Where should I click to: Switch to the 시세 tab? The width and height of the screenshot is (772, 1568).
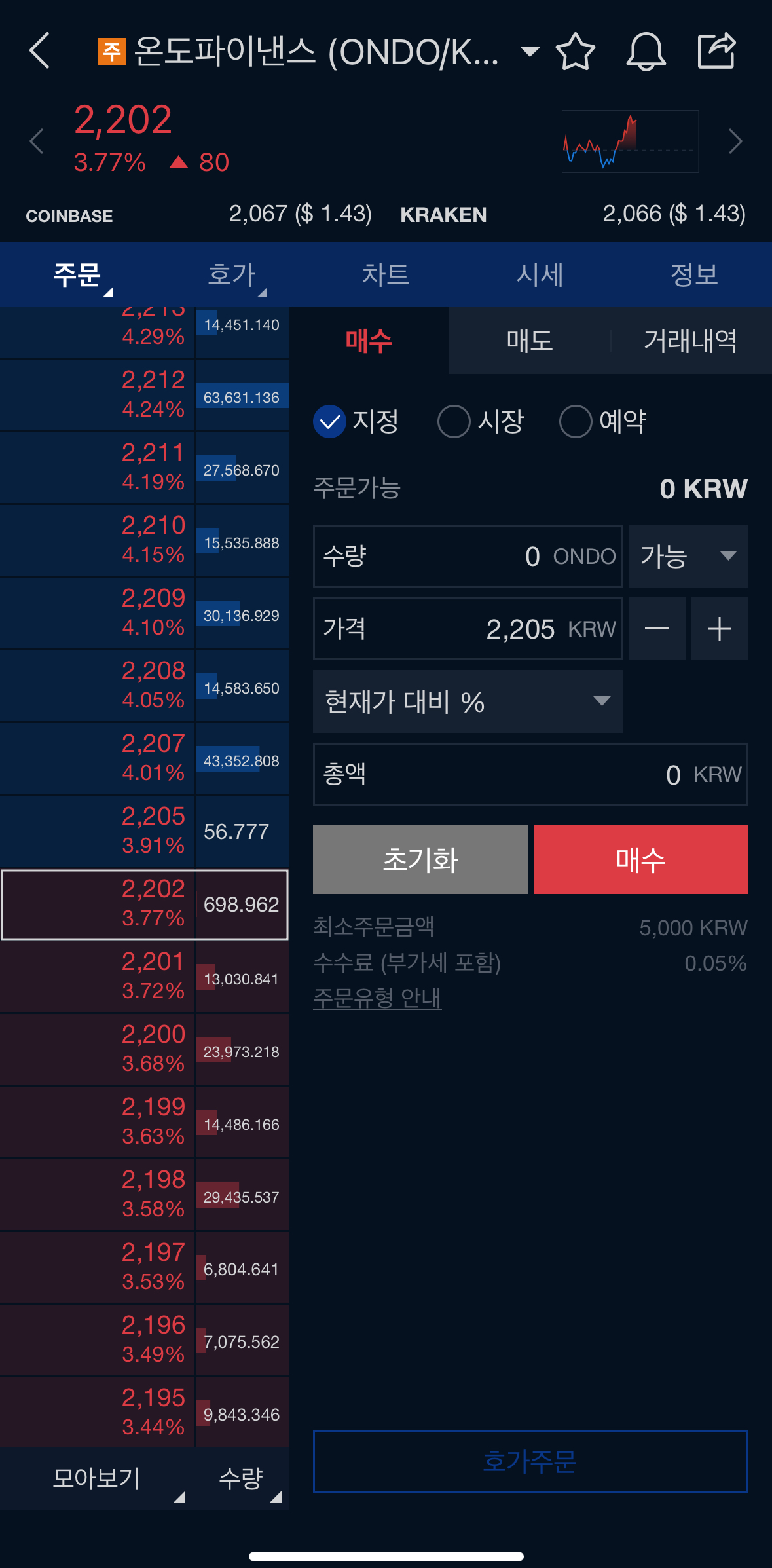540,274
